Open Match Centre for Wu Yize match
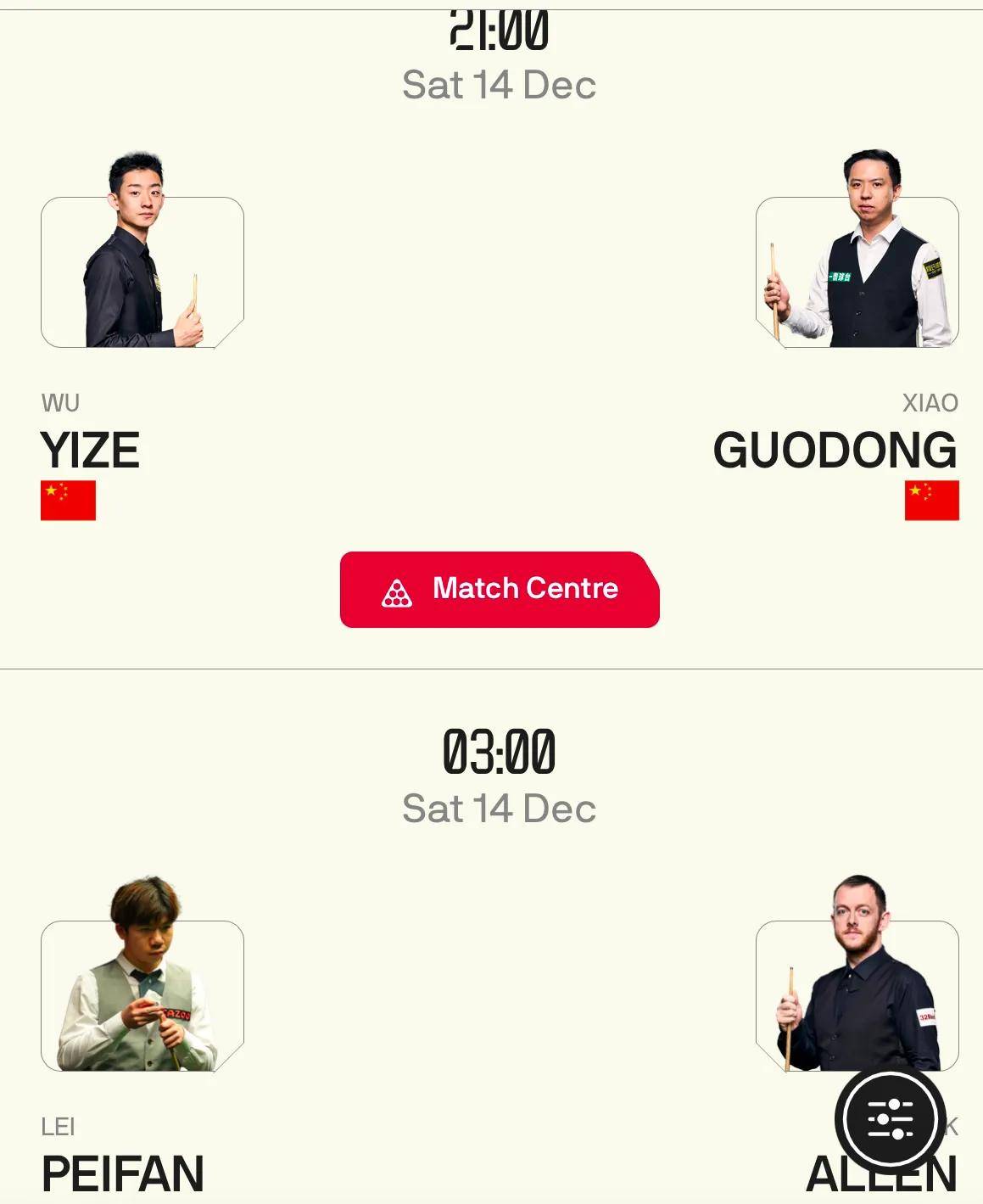Image resolution: width=983 pixels, height=1204 pixels. tap(500, 590)
